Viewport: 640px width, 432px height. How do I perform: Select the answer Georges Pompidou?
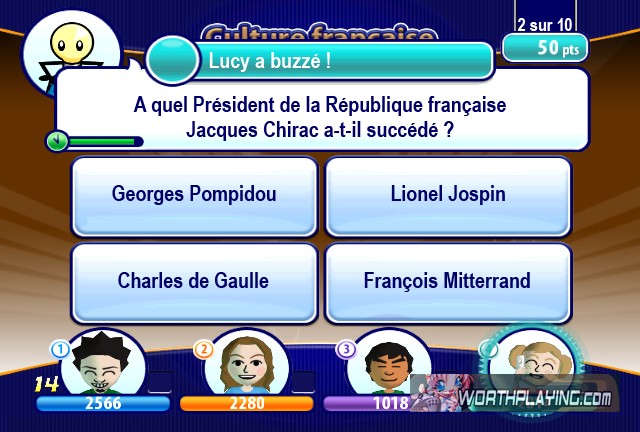(194, 194)
